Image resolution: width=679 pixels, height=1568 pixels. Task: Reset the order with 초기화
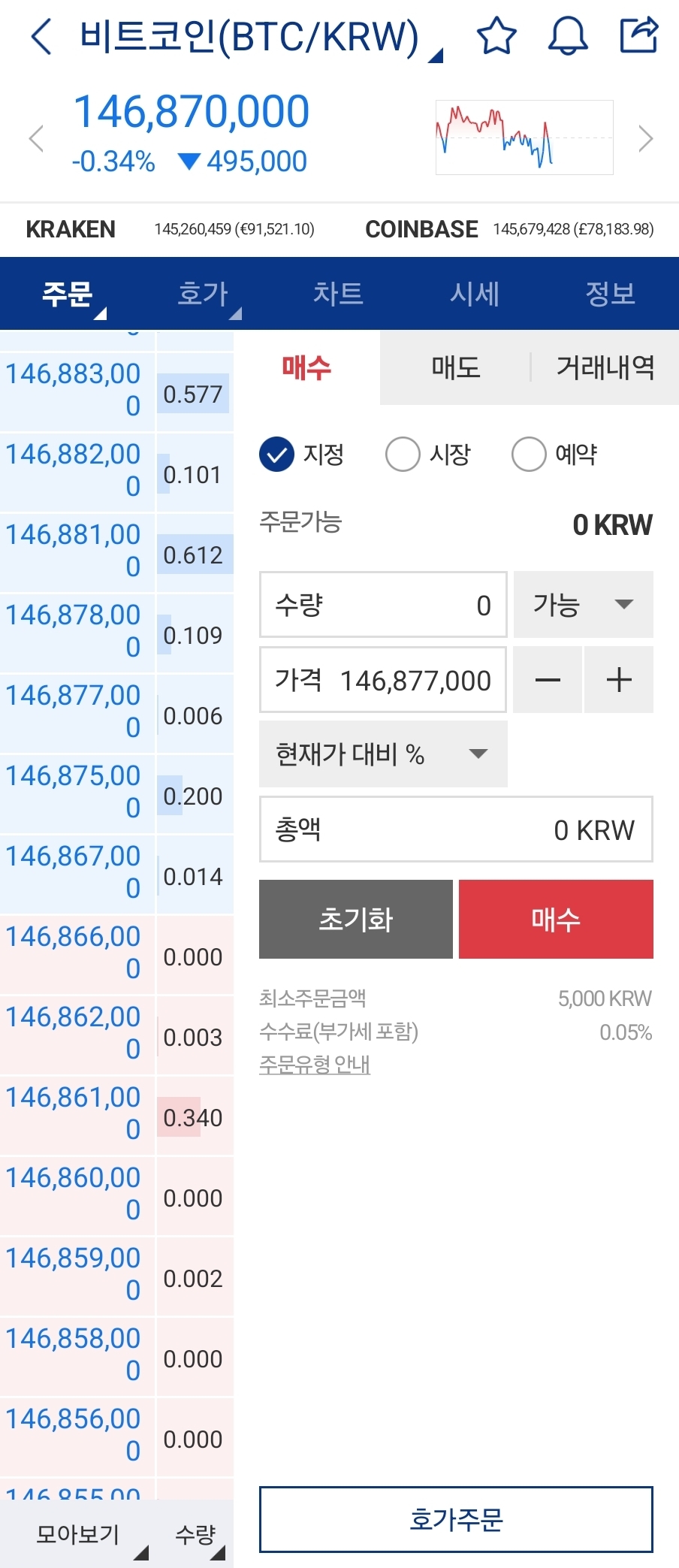[x=356, y=919]
